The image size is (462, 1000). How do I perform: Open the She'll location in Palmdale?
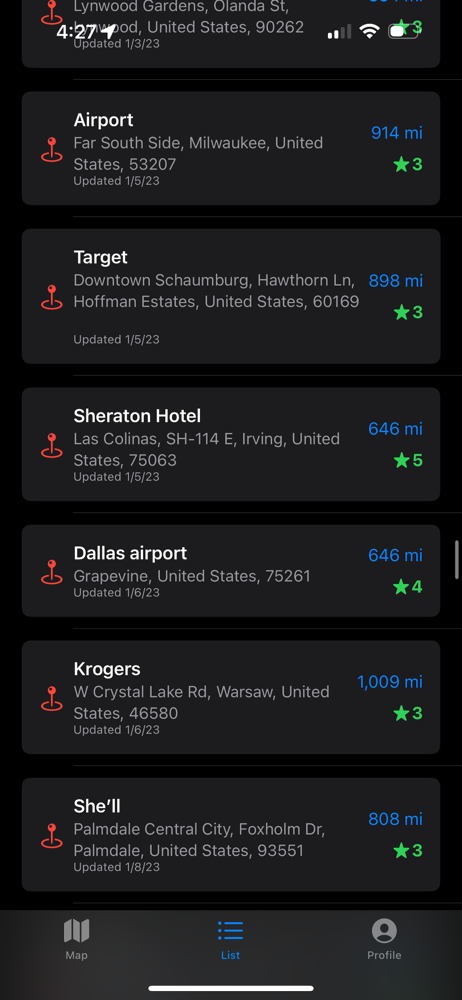coord(231,834)
